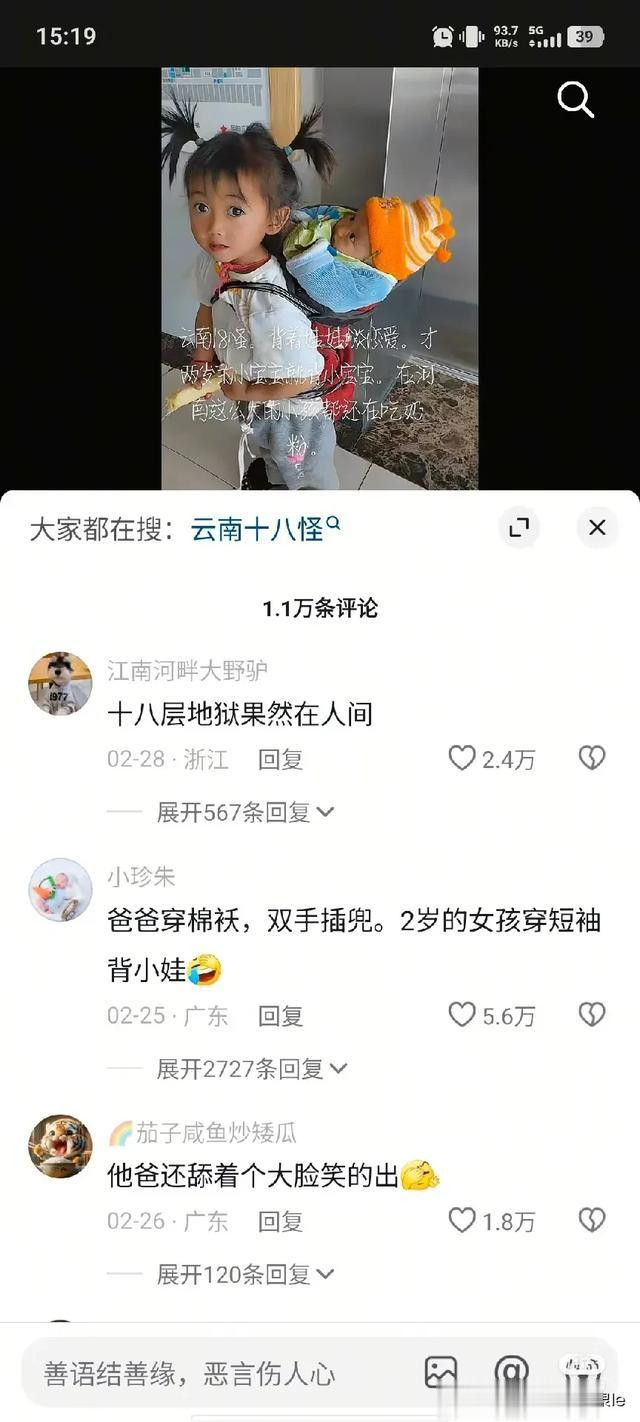
Task: Open search via the magnifier icon
Action: click(x=575, y=100)
